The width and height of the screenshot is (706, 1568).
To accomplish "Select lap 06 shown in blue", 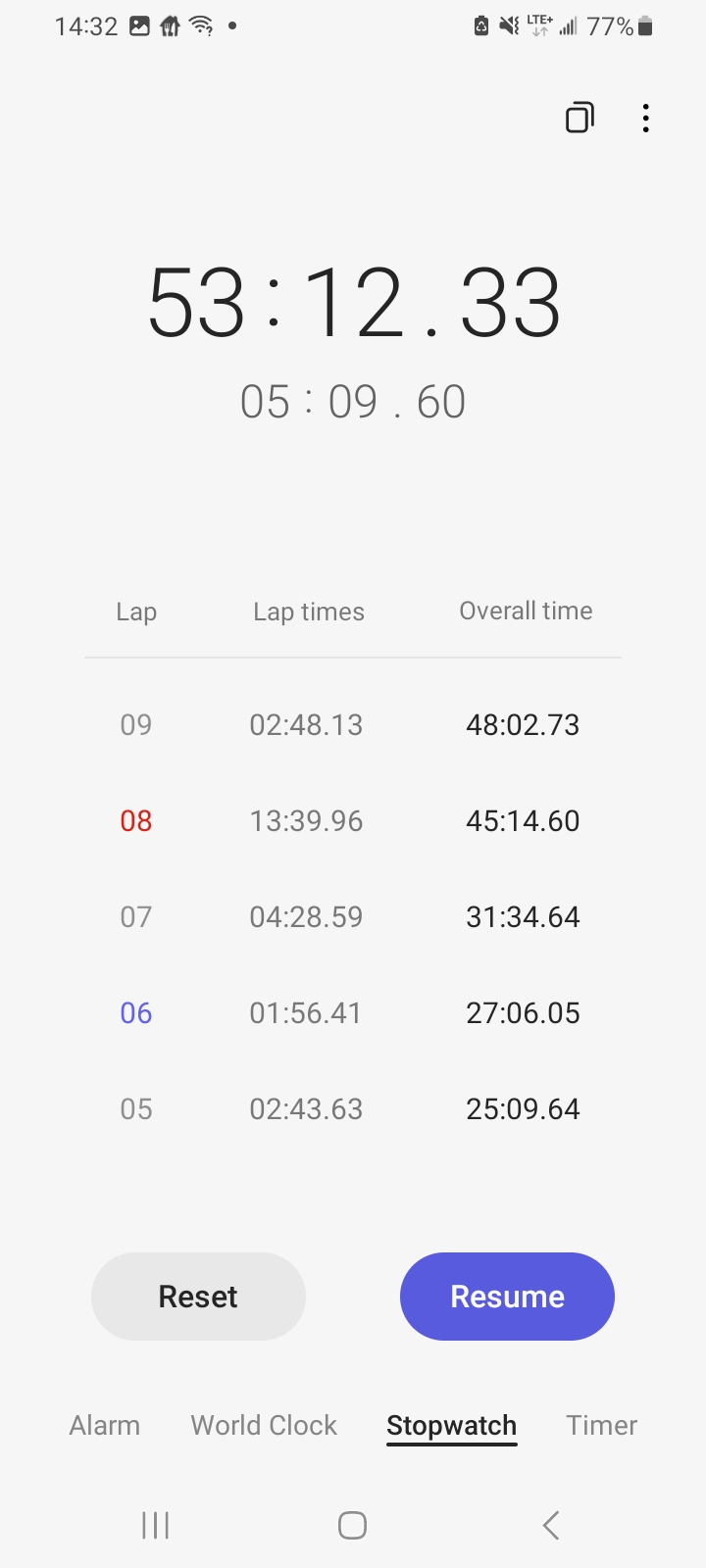I will (x=135, y=1013).
